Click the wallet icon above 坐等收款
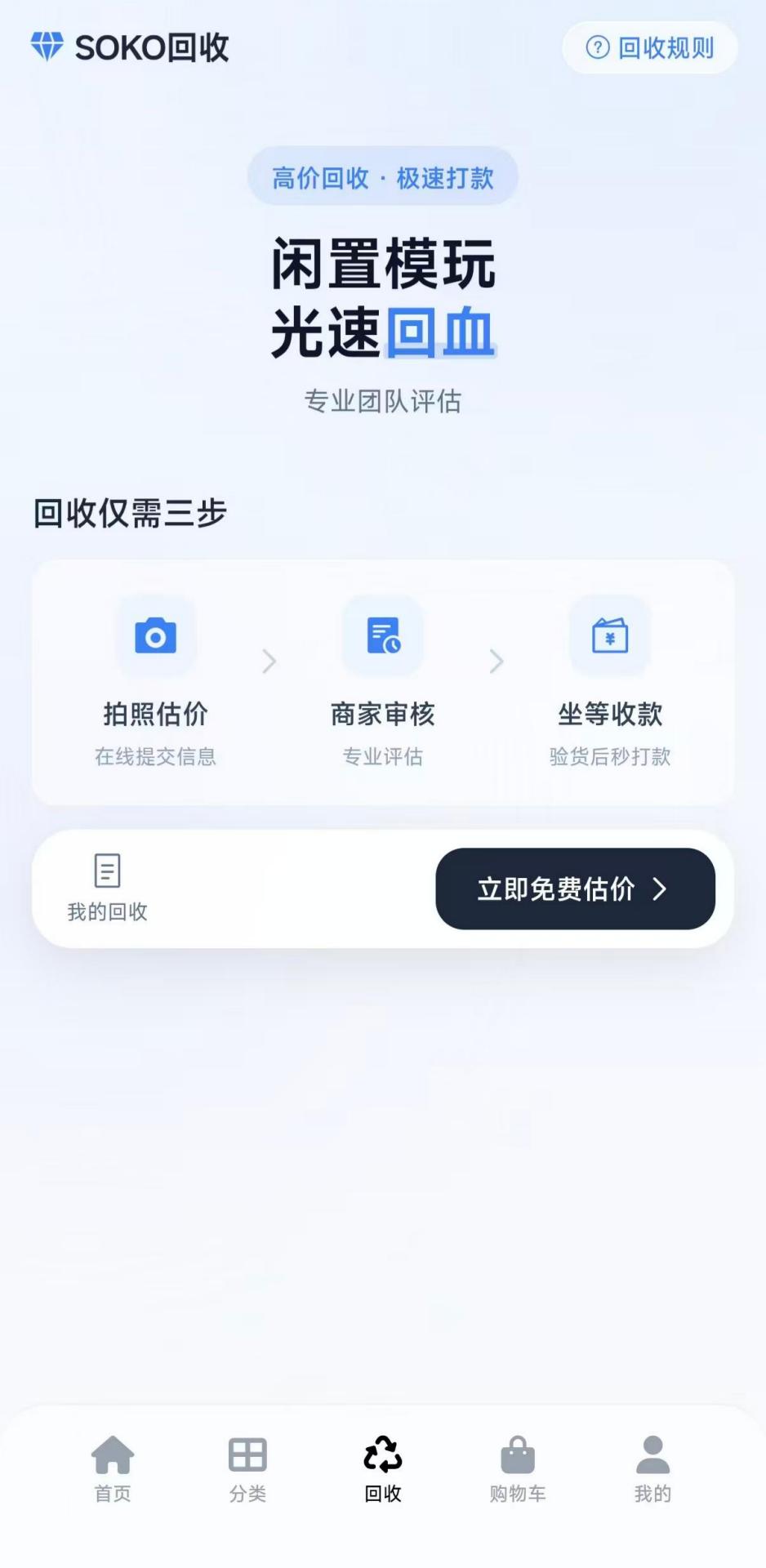The width and height of the screenshot is (766, 1568). tap(609, 636)
